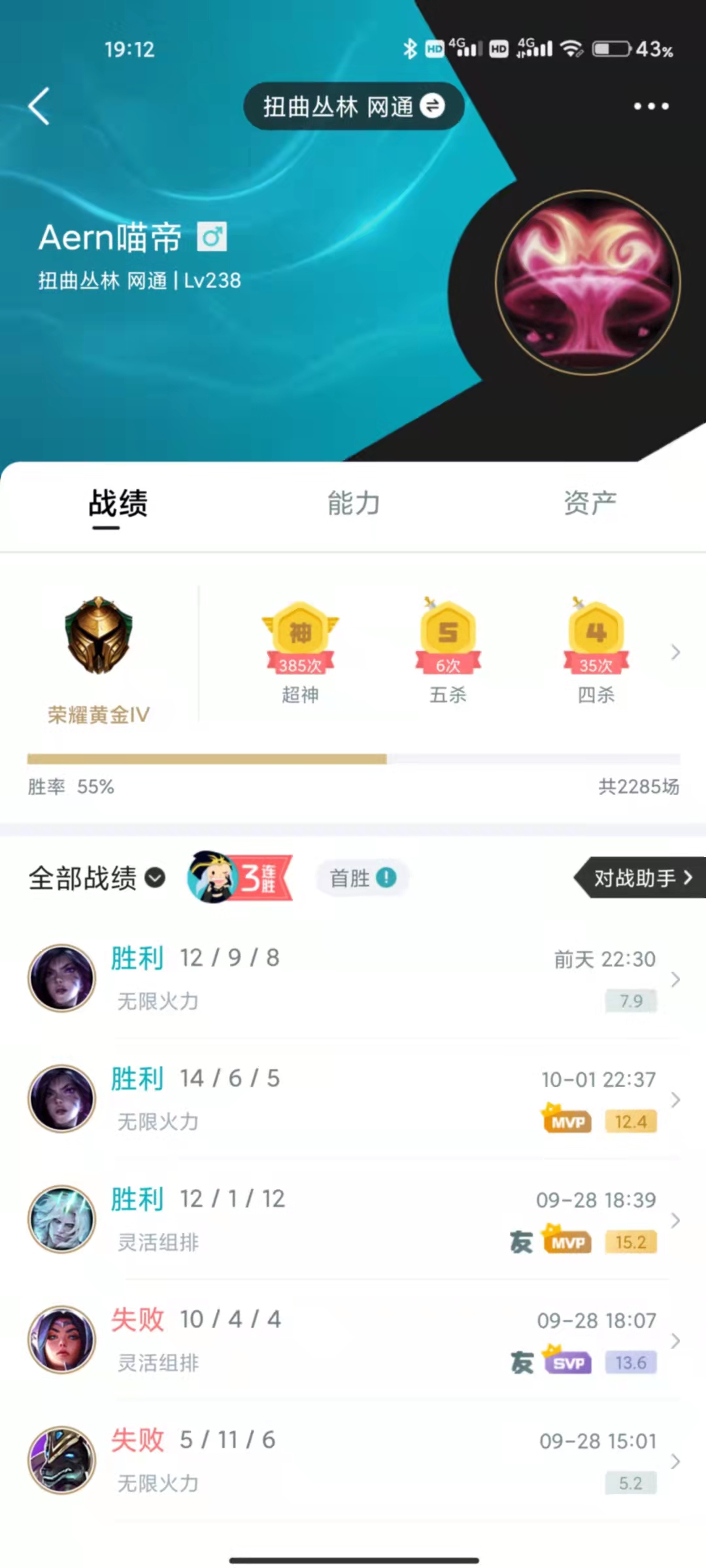Expand achievements with the arrow beside 四杀
The width and height of the screenshot is (706, 1568).
(676, 652)
